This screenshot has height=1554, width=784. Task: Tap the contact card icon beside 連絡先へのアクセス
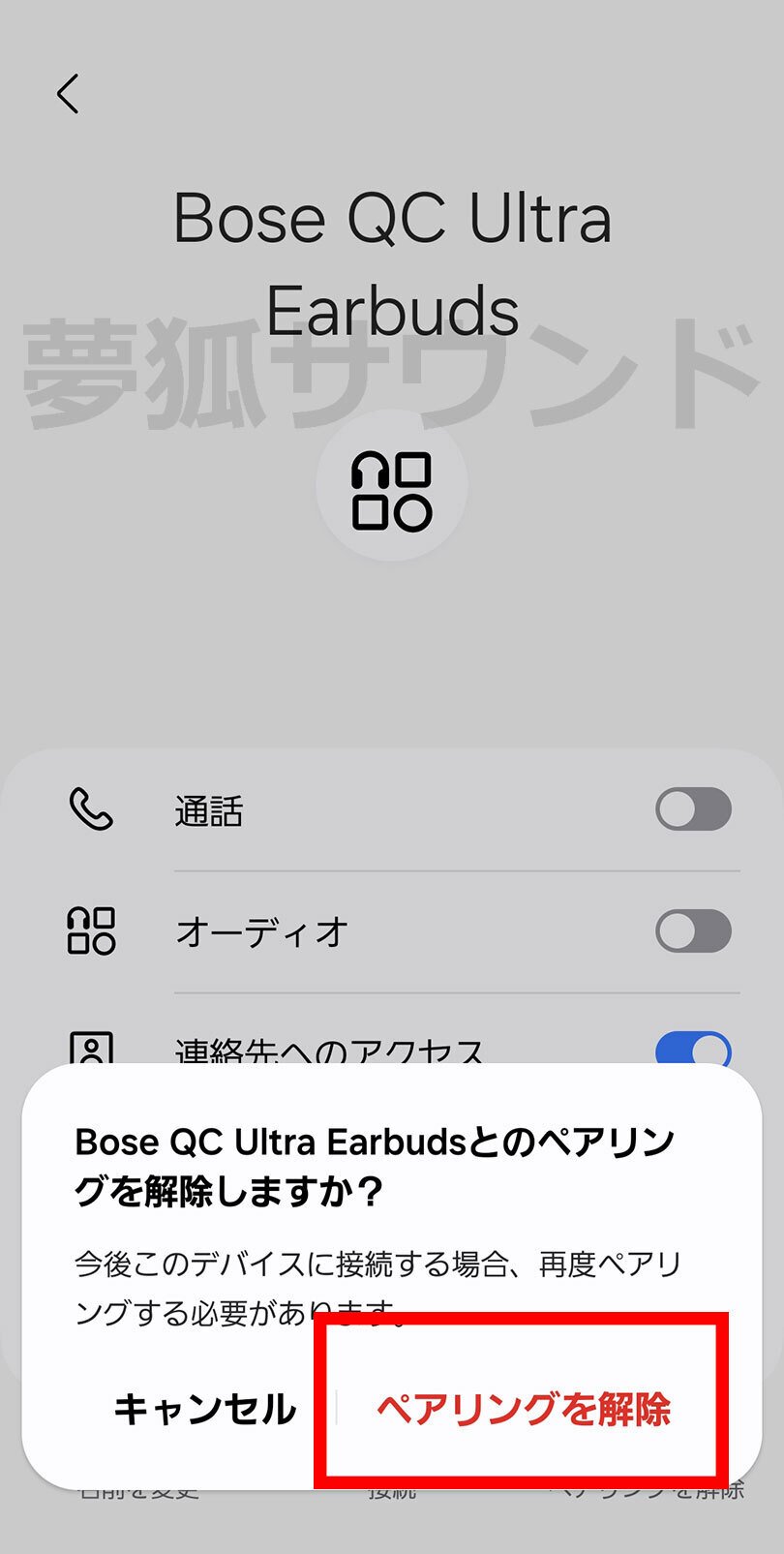pos(90,1048)
